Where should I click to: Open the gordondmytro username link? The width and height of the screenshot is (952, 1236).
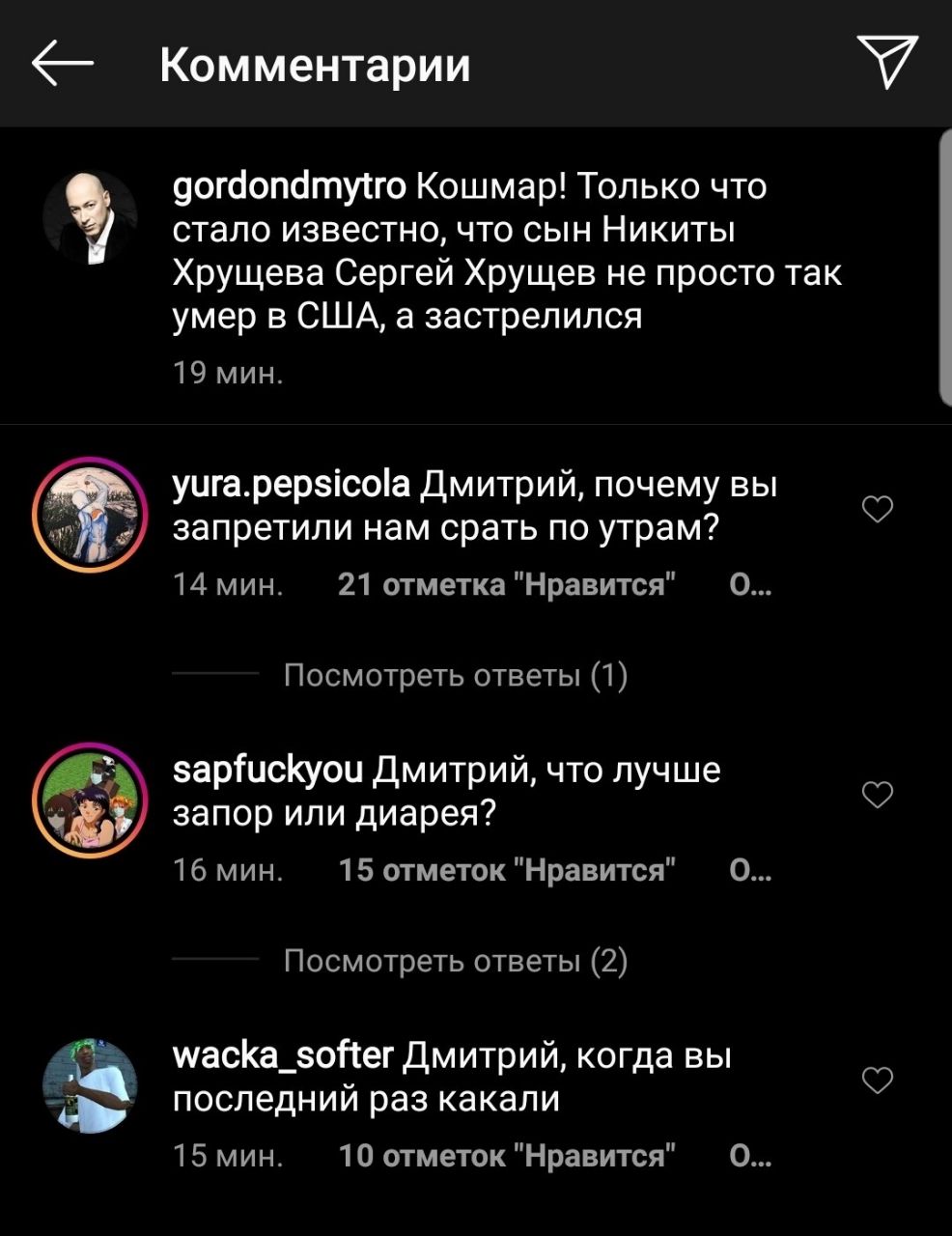click(289, 185)
